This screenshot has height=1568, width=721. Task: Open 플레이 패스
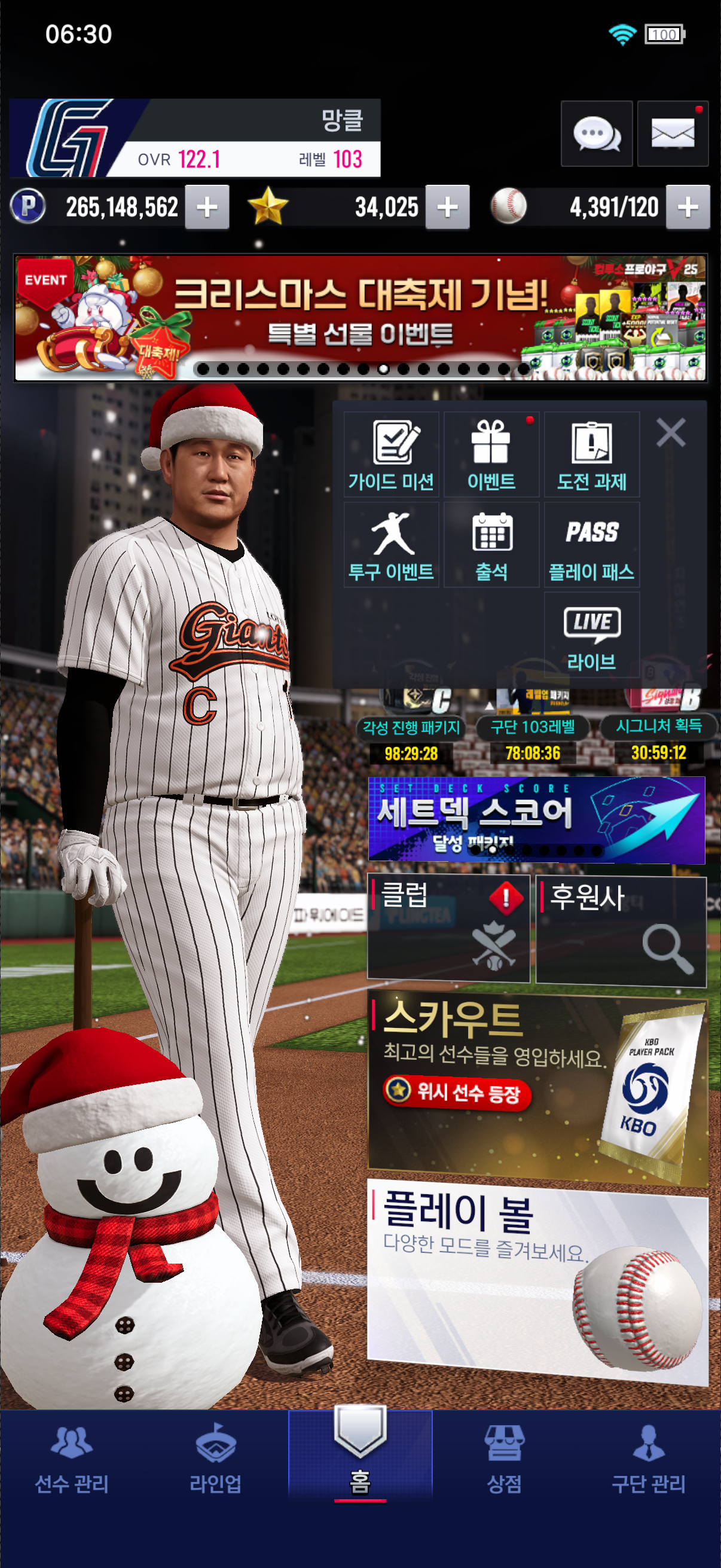click(591, 545)
